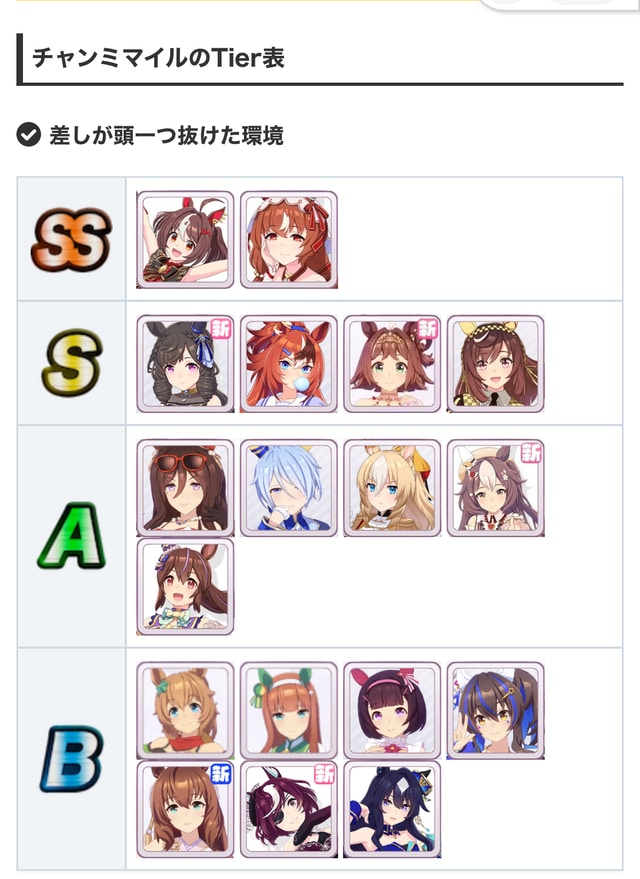Viewport: 640px width, 879px height.
Task: Select the B-tier wavy brown-haired new character
Action: click(185, 809)
